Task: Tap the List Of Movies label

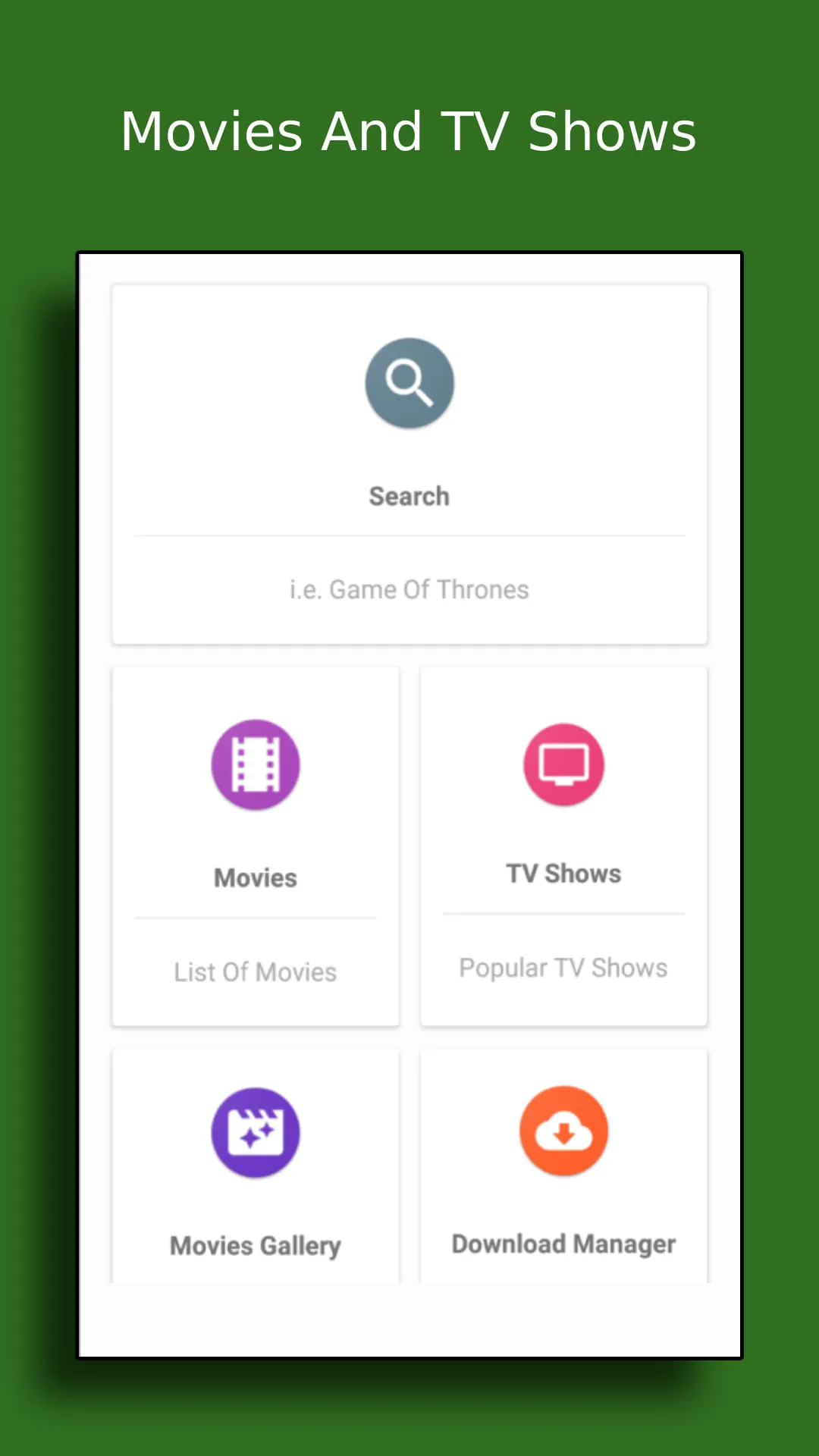Action: click(x=255, y=971)
